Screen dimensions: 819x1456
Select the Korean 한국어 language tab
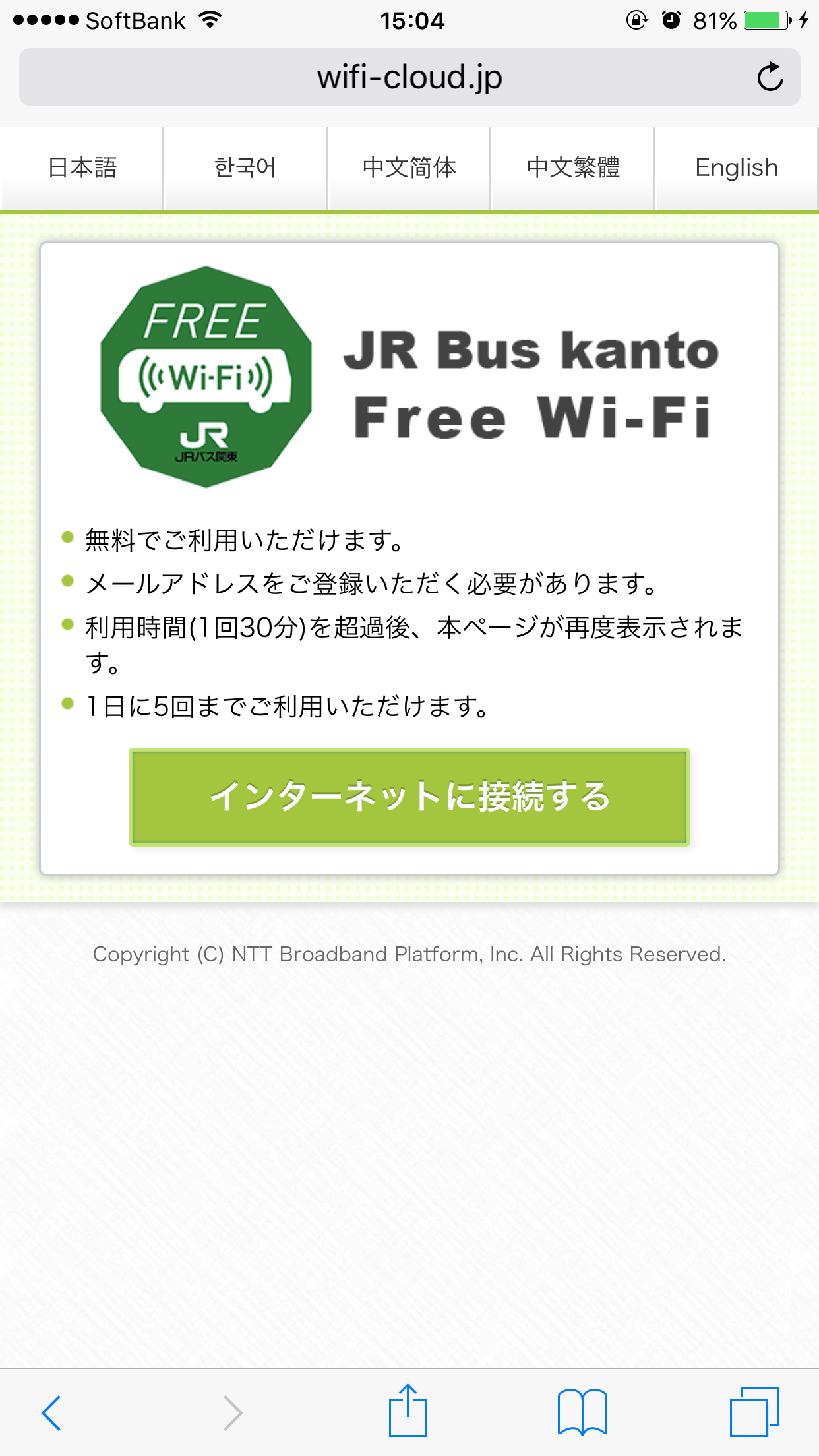click(x=245, y=168)
